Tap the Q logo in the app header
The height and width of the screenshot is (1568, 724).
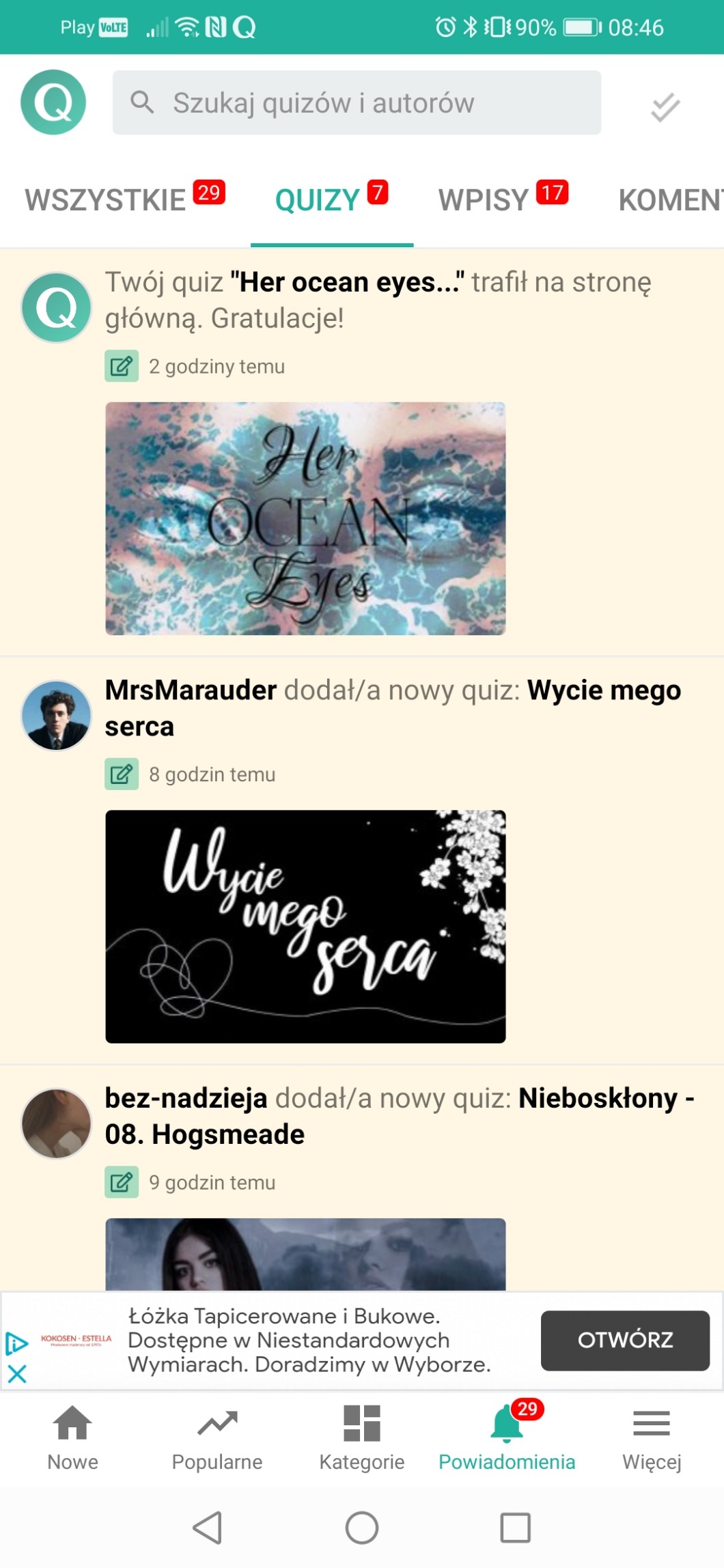[53, 102]
